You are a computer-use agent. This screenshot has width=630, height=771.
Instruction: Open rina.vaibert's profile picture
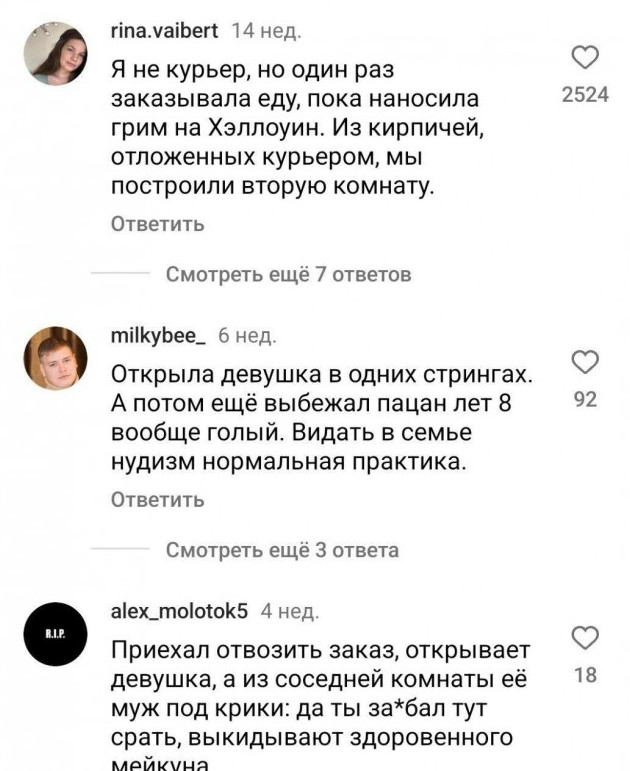click(x=55, y=56)
